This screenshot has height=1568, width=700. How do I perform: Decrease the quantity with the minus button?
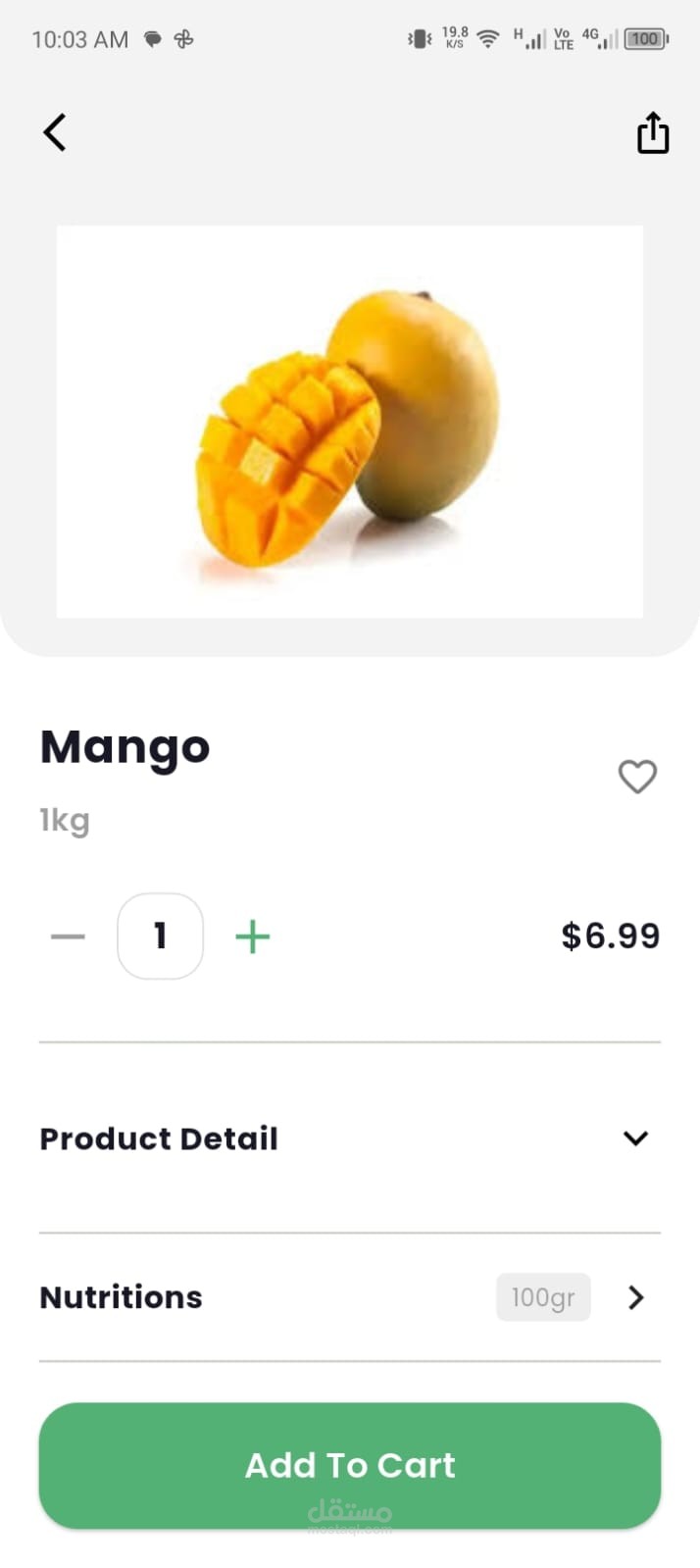[x=68, y=936]
